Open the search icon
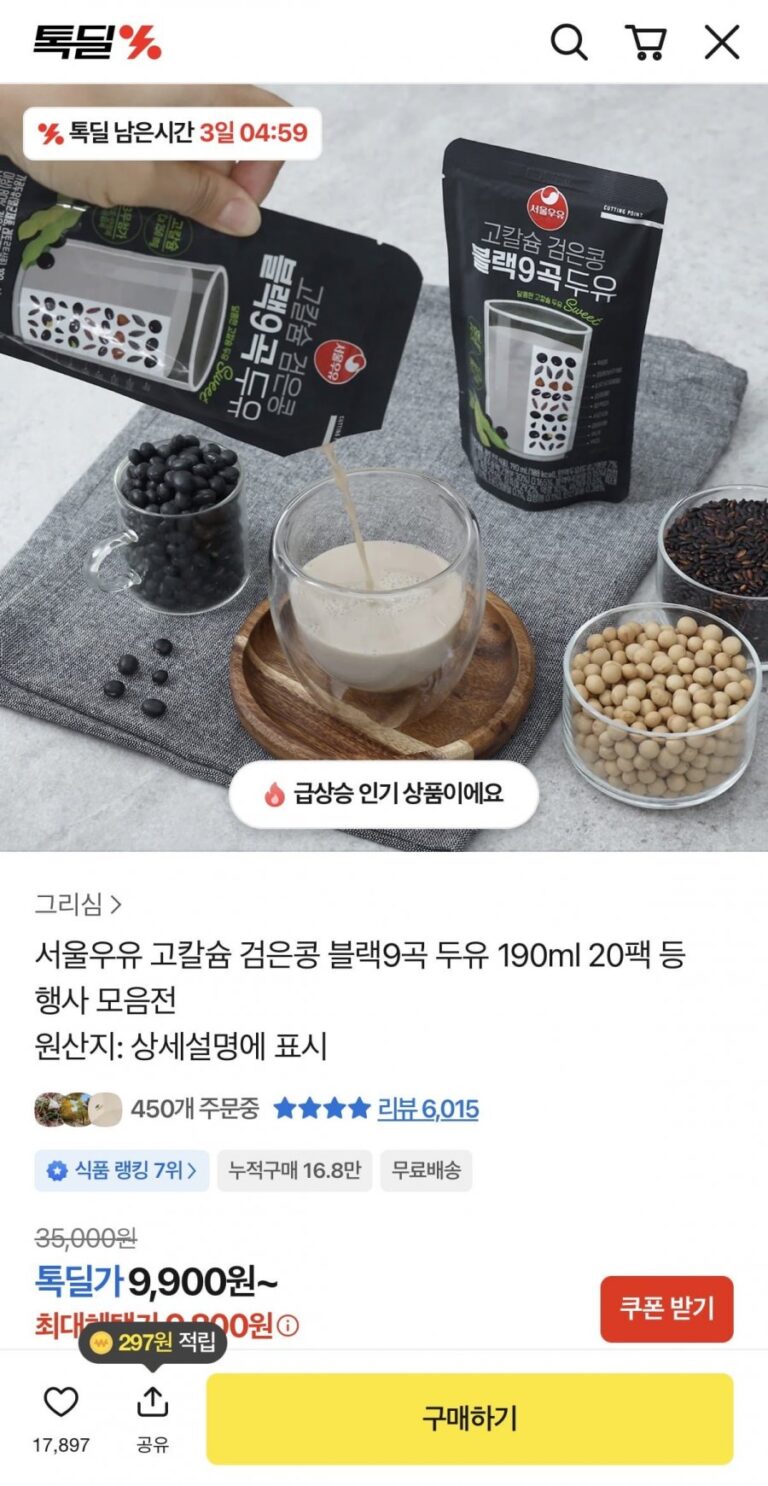Image resolution: width=768 pixels, height=1486 pixels. [x=569, y=42]
